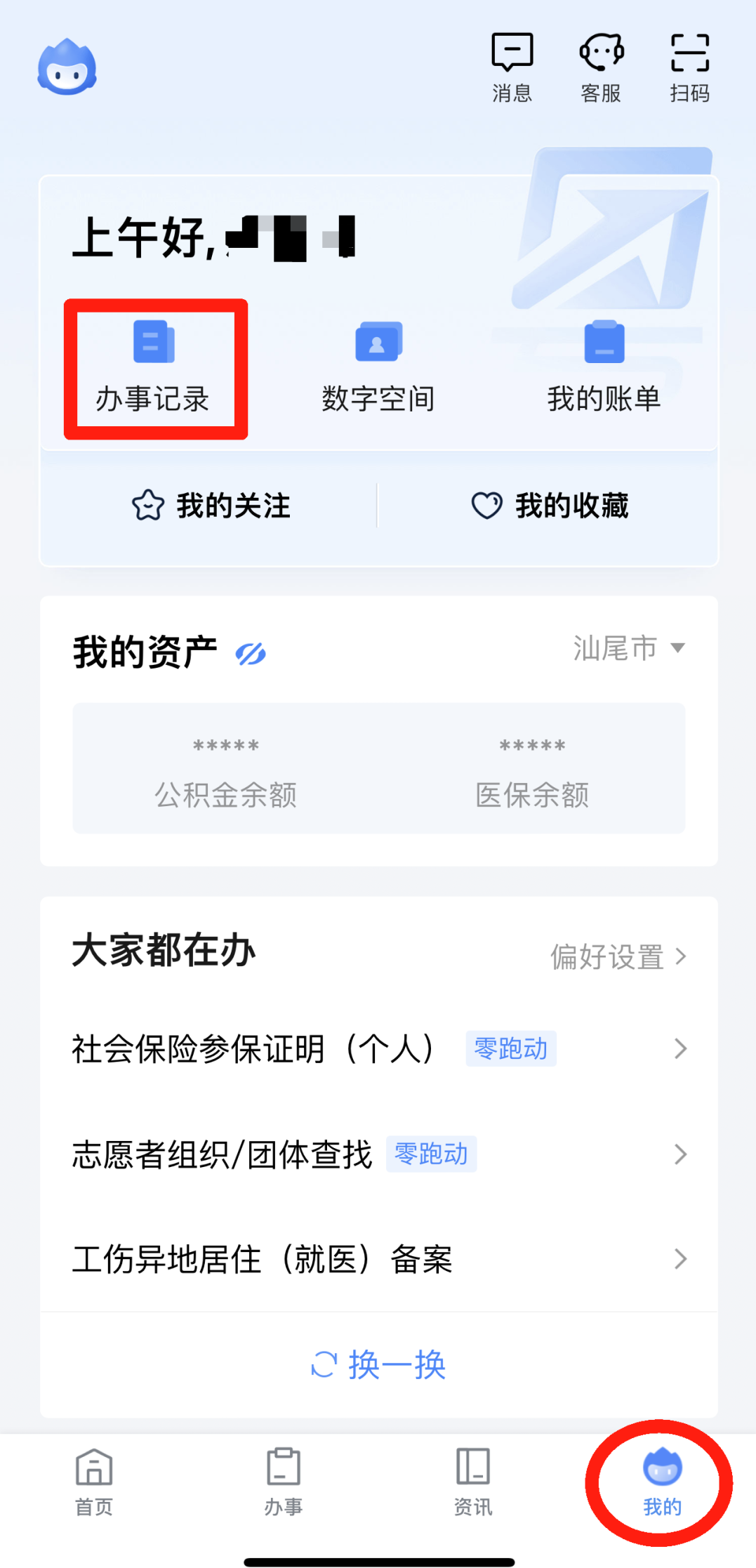Viewport: 756px width, 1568px height.
Task: Check 公积金余额 housing fund balance
Action: point(226,771)
